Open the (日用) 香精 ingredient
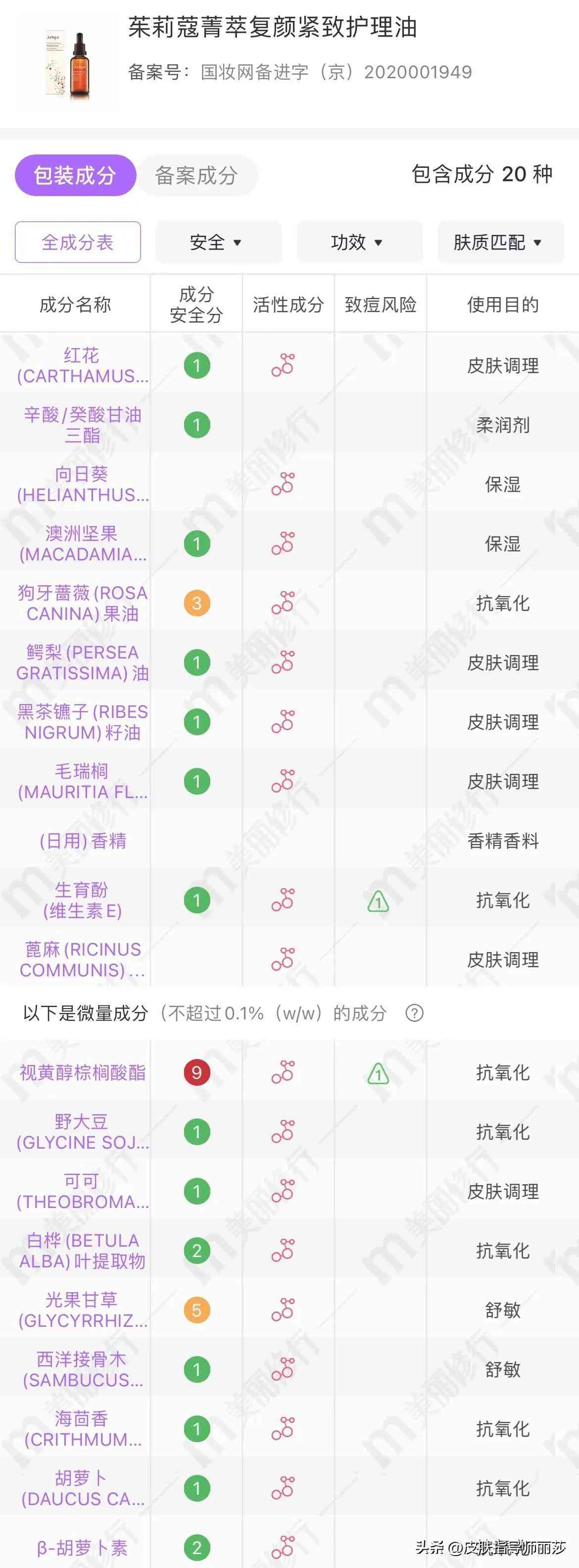 (x=83, y=841)
